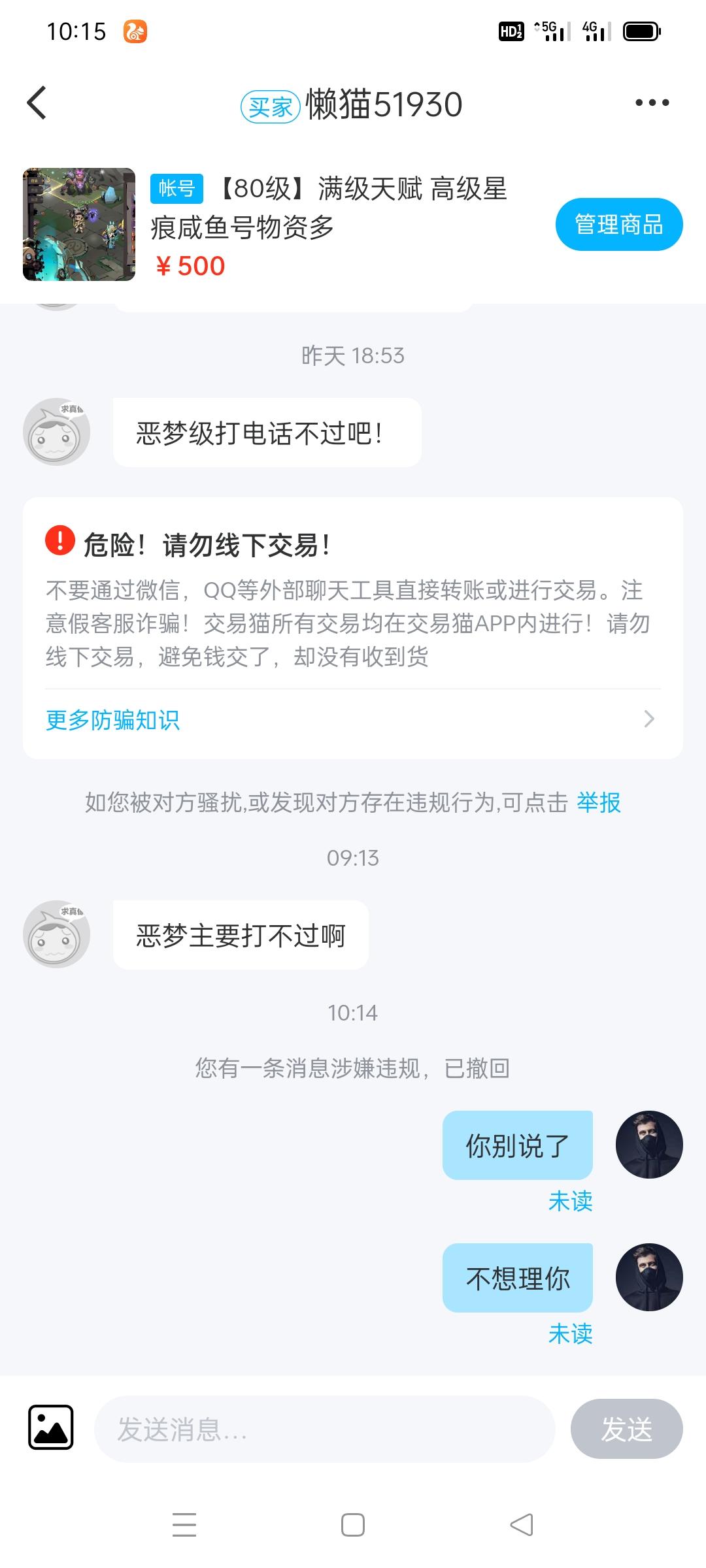
Task: Open my avatar next to 不想理你
Action: pyautogui.click(x=649, y=1277)
